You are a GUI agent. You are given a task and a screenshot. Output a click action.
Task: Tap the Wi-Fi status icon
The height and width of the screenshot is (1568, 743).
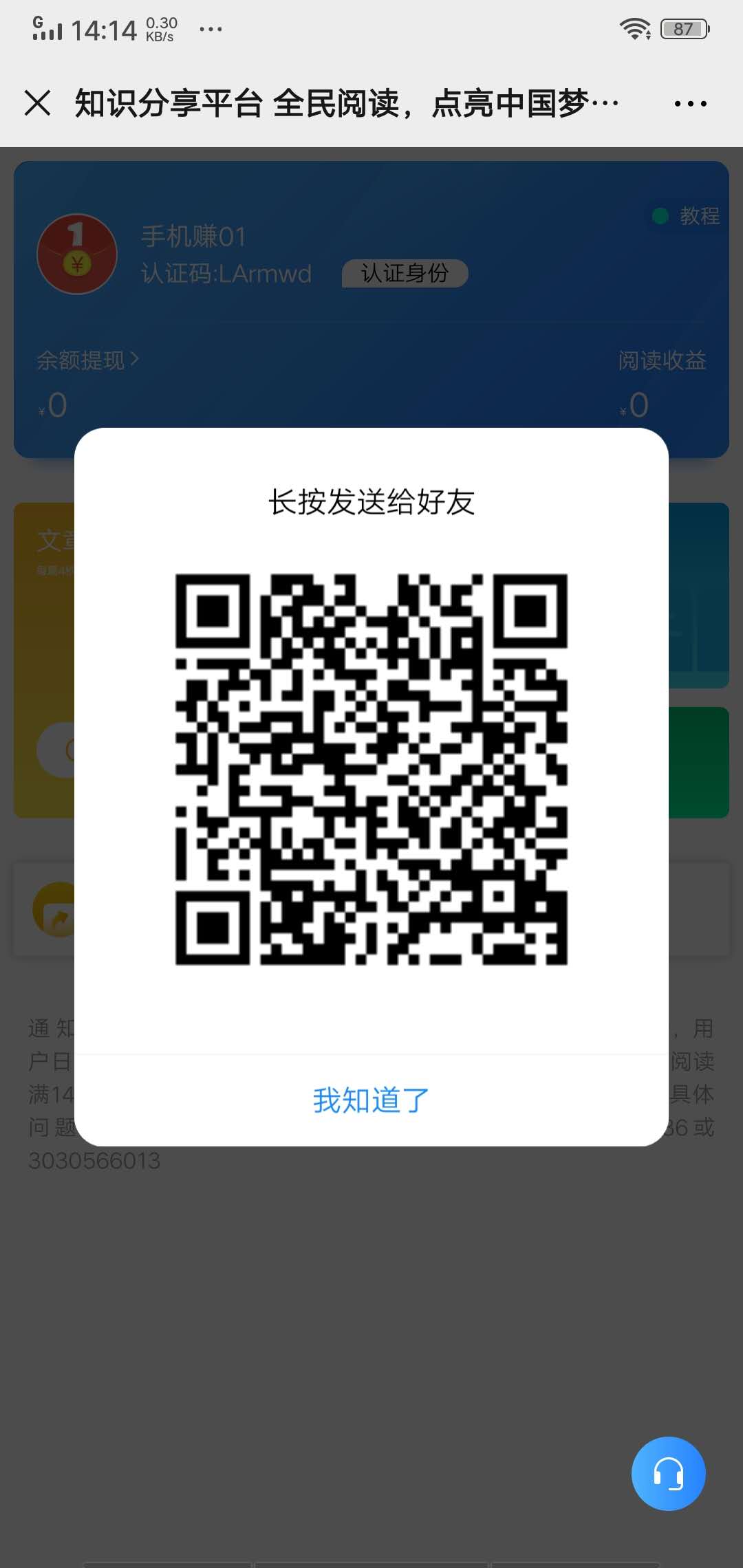(x=634, y=28)
